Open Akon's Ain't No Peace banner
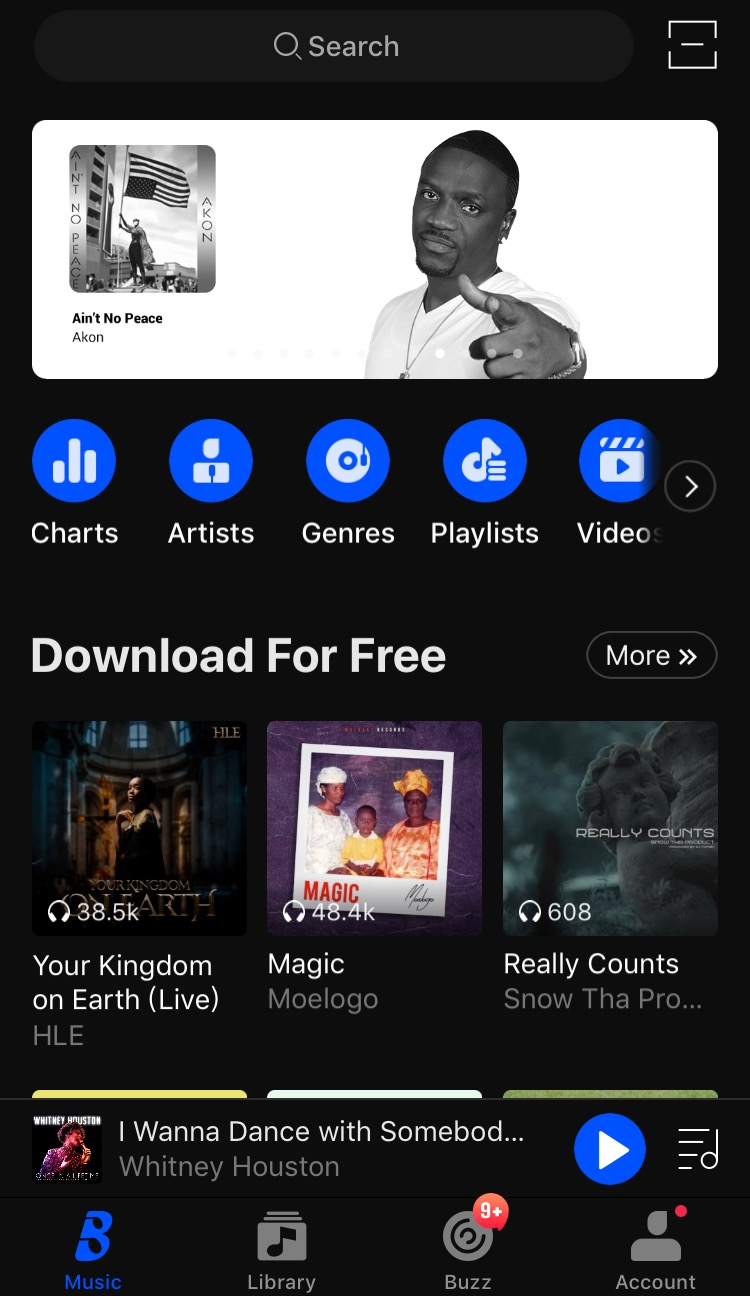 374,249
